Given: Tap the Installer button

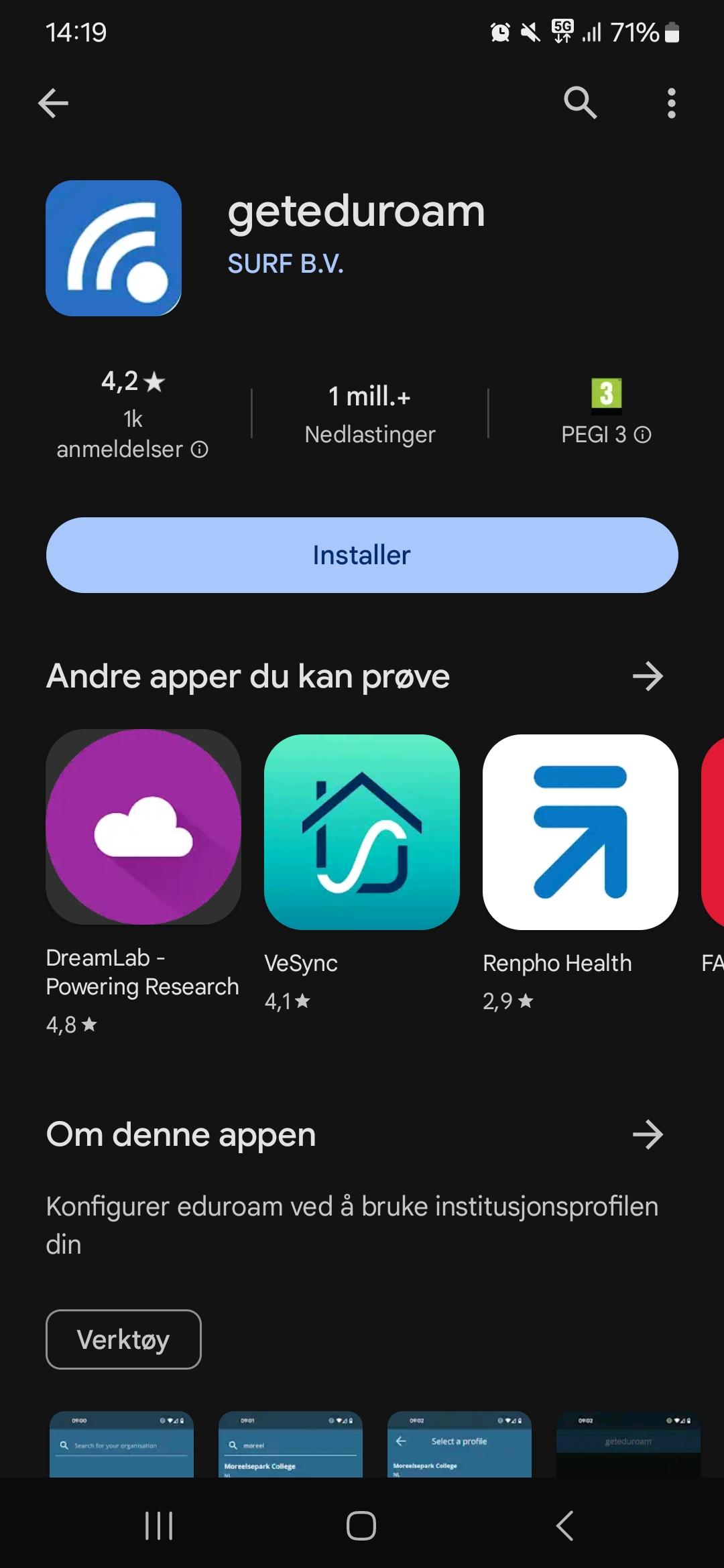Looking at the screenshot, I should (x=362, y=555).
